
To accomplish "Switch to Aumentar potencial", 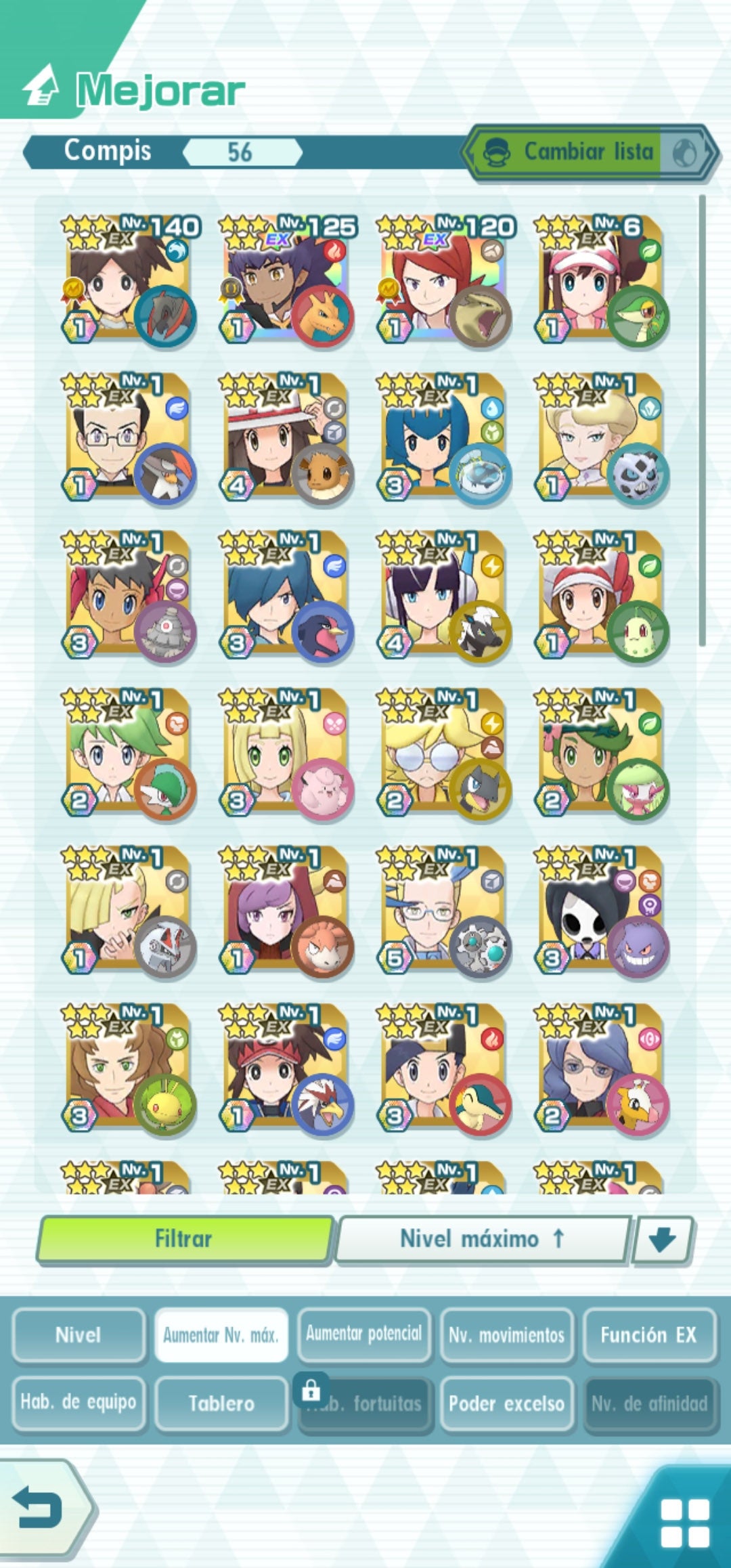I will click(x=364, y=1335).
